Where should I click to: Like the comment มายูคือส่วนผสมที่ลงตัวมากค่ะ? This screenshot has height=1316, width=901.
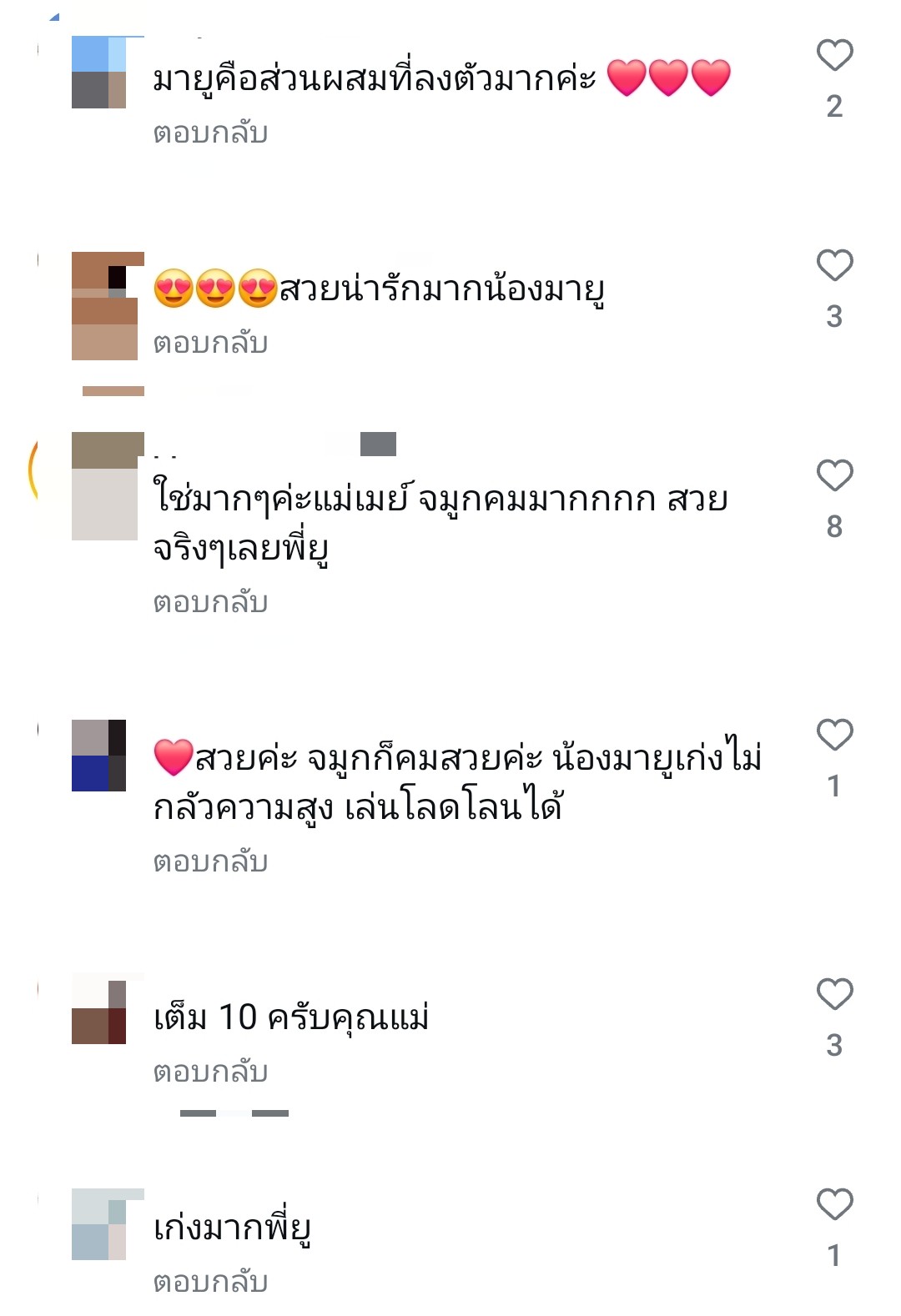click(834, 56)
